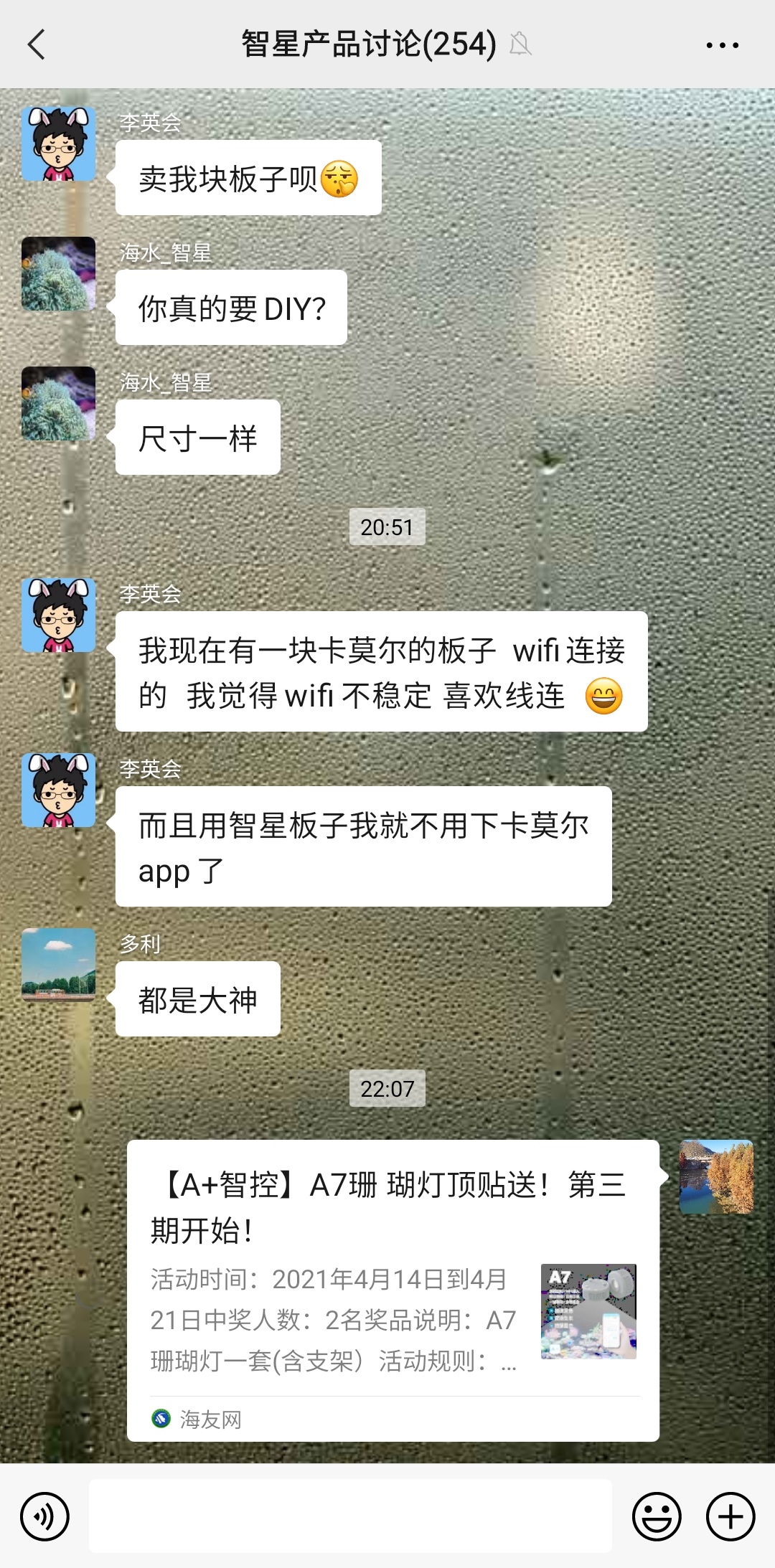Open 李英会's avatar beside 卖我块板子呗
Screen dimensions: 775x1568
tap(58, 143)
